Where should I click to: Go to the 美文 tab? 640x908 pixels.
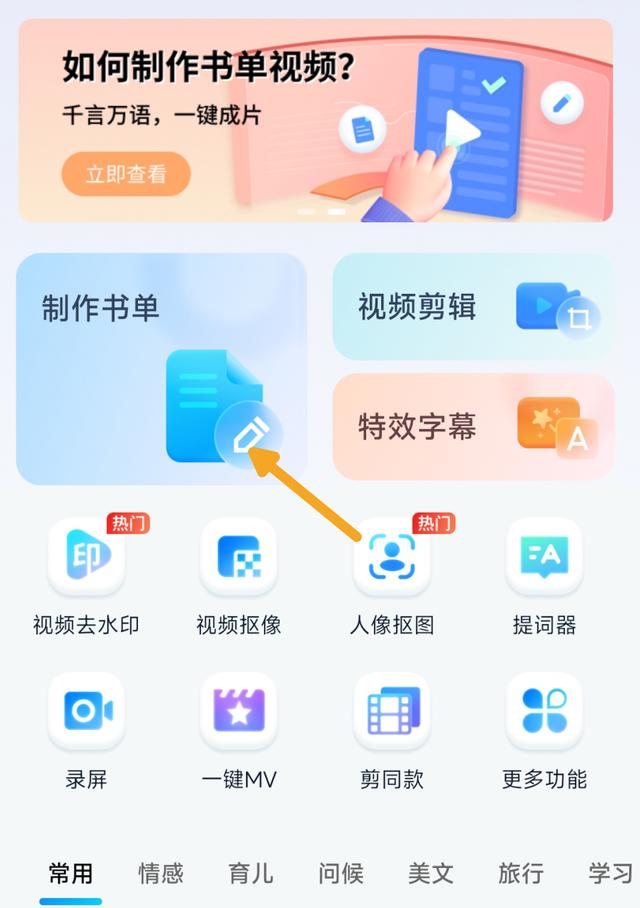coord(430,873)
